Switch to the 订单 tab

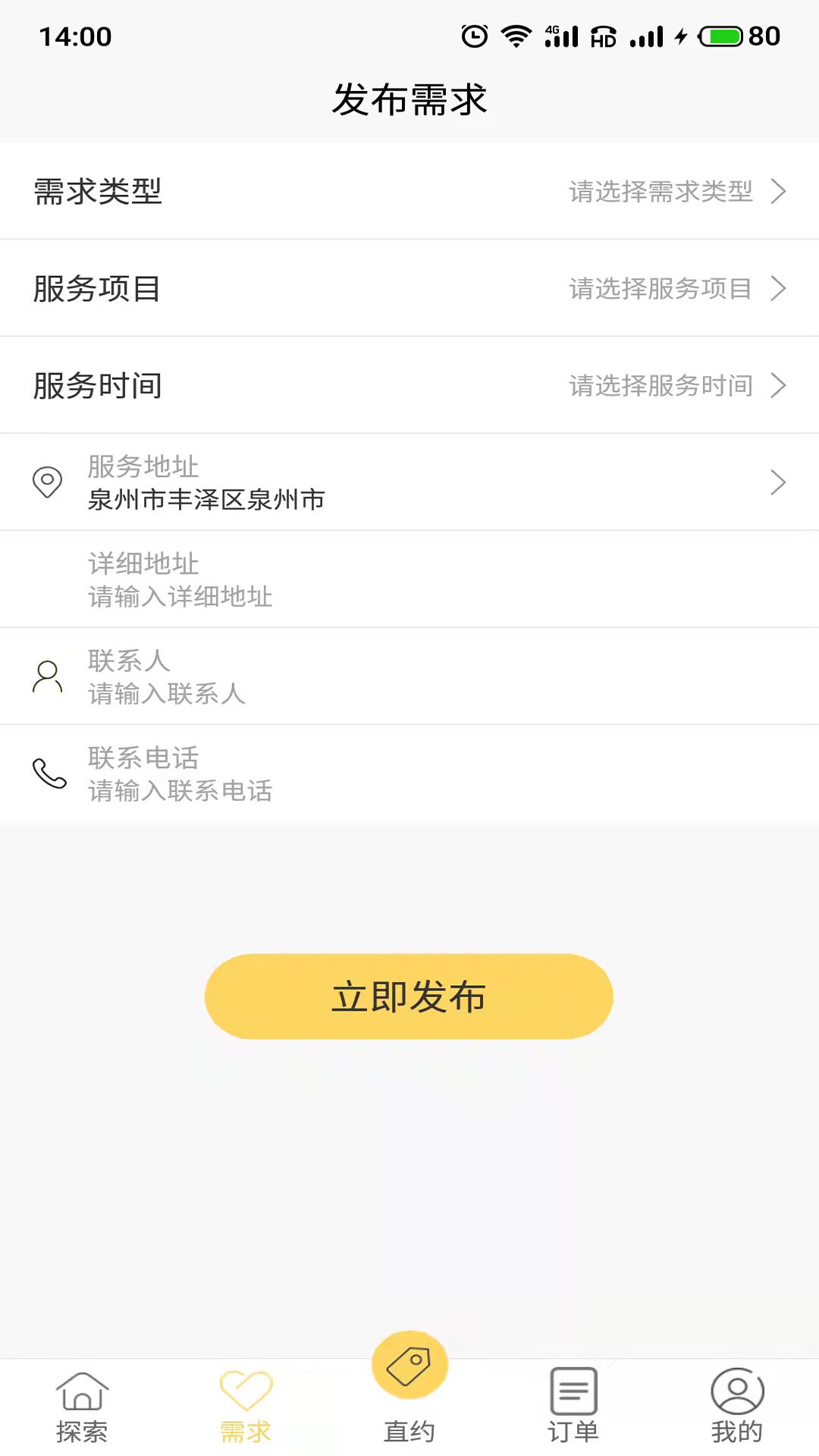[x=573, y=1407]
